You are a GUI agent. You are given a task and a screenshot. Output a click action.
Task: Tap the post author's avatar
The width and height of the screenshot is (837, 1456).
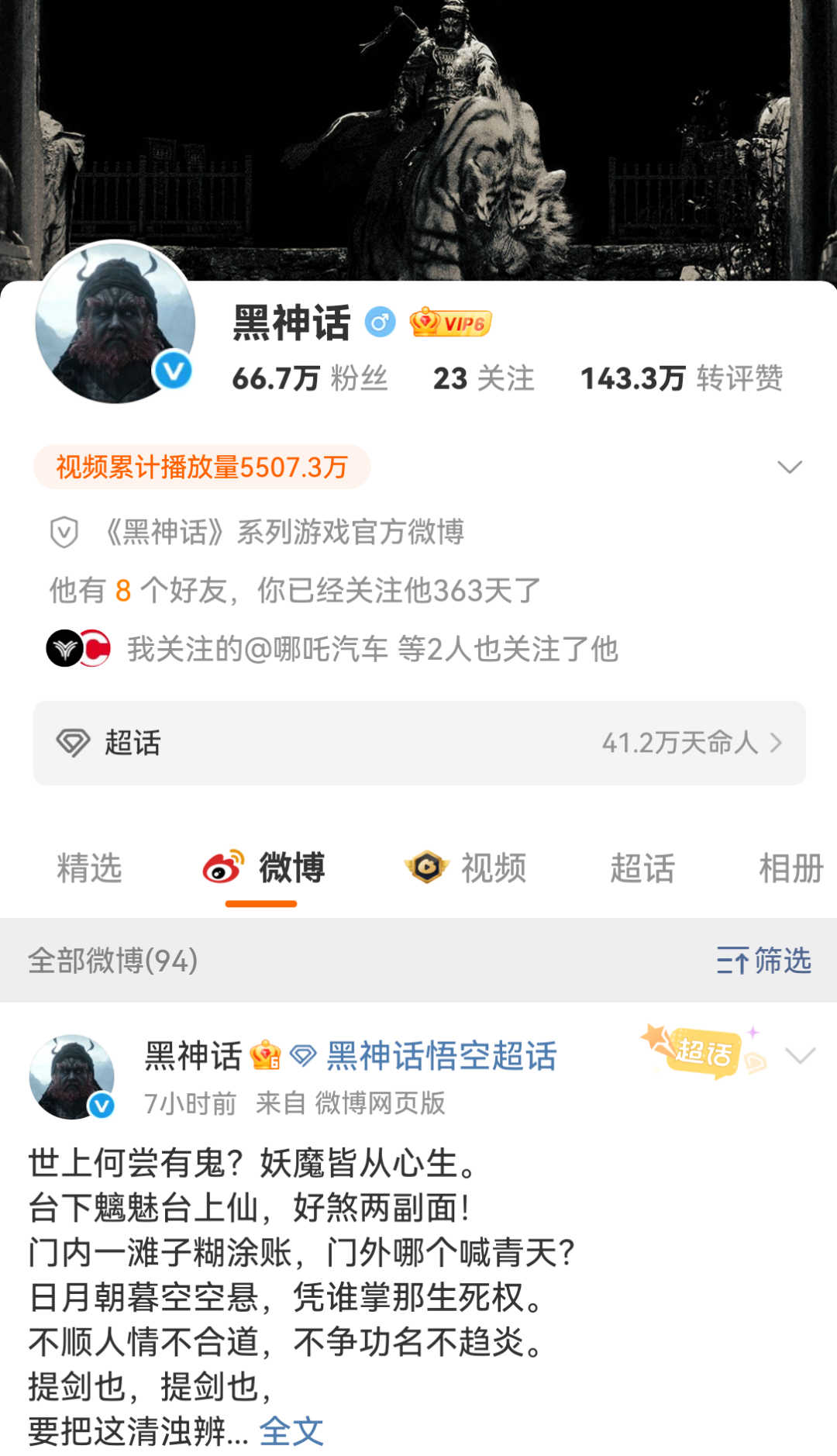click(71, 1076)
